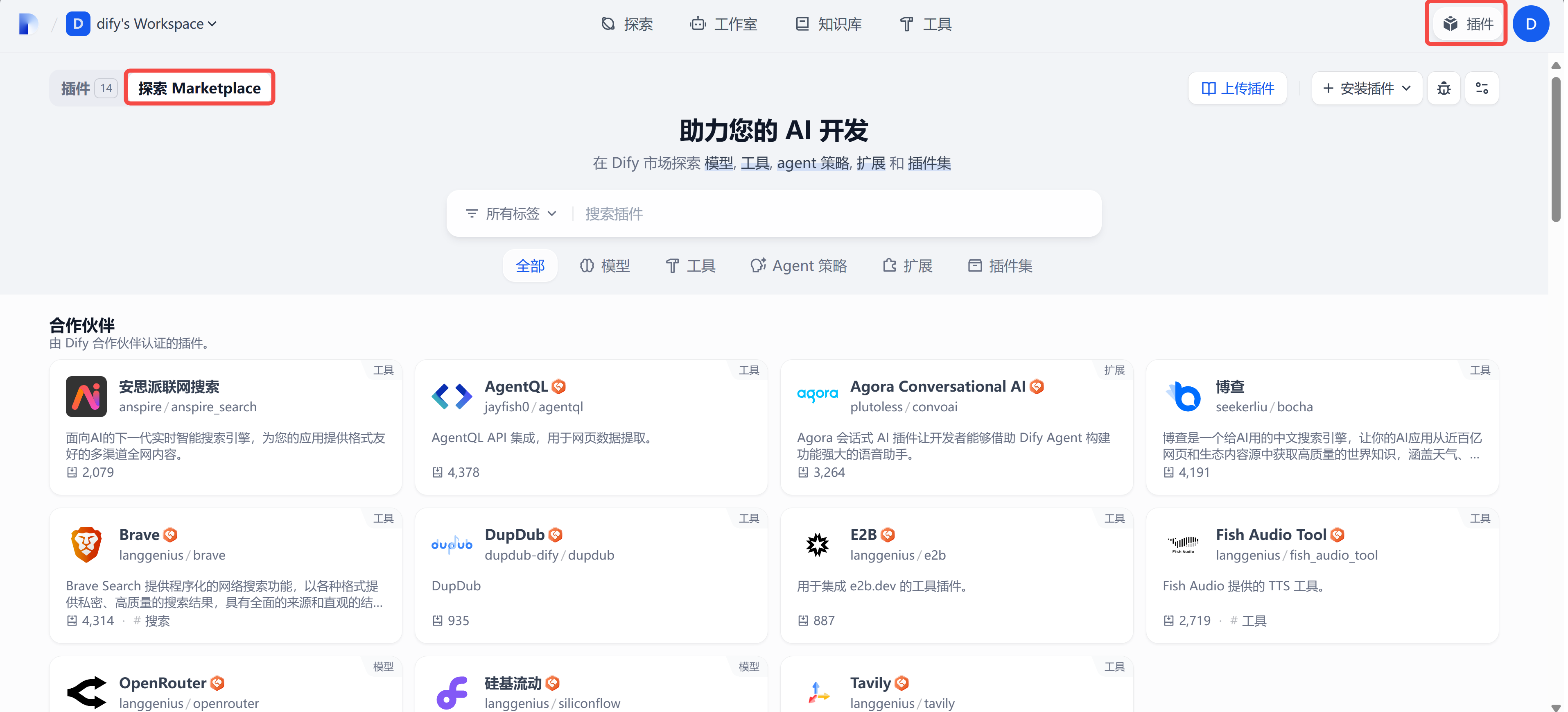The width and height of the screenshot is (1568, 712).
Task: Show 插件集 category
Action: [x=1000, y=265]
